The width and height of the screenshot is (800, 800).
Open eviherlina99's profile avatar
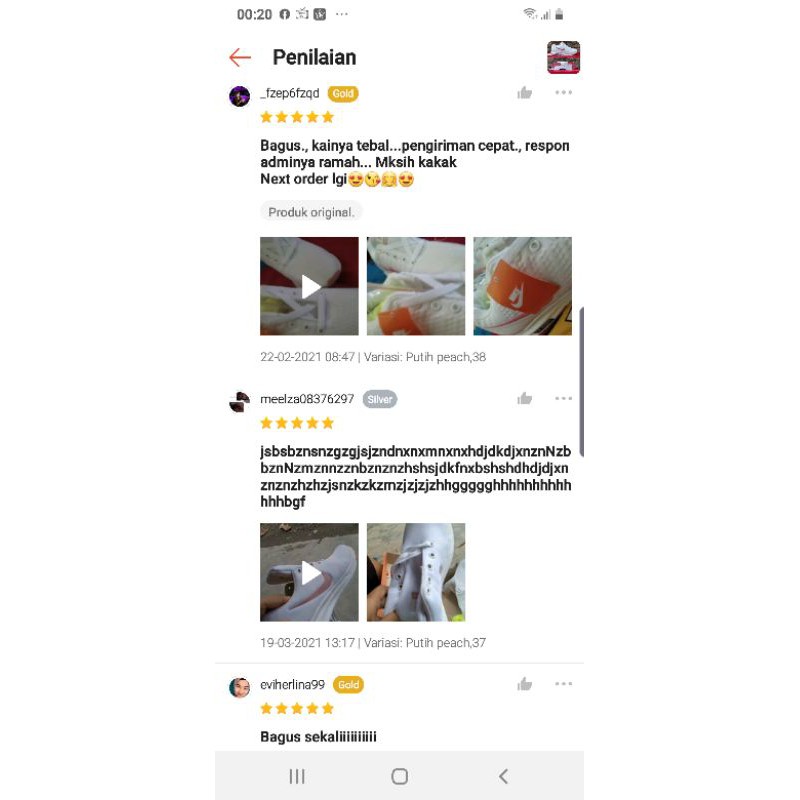[239, 688]
